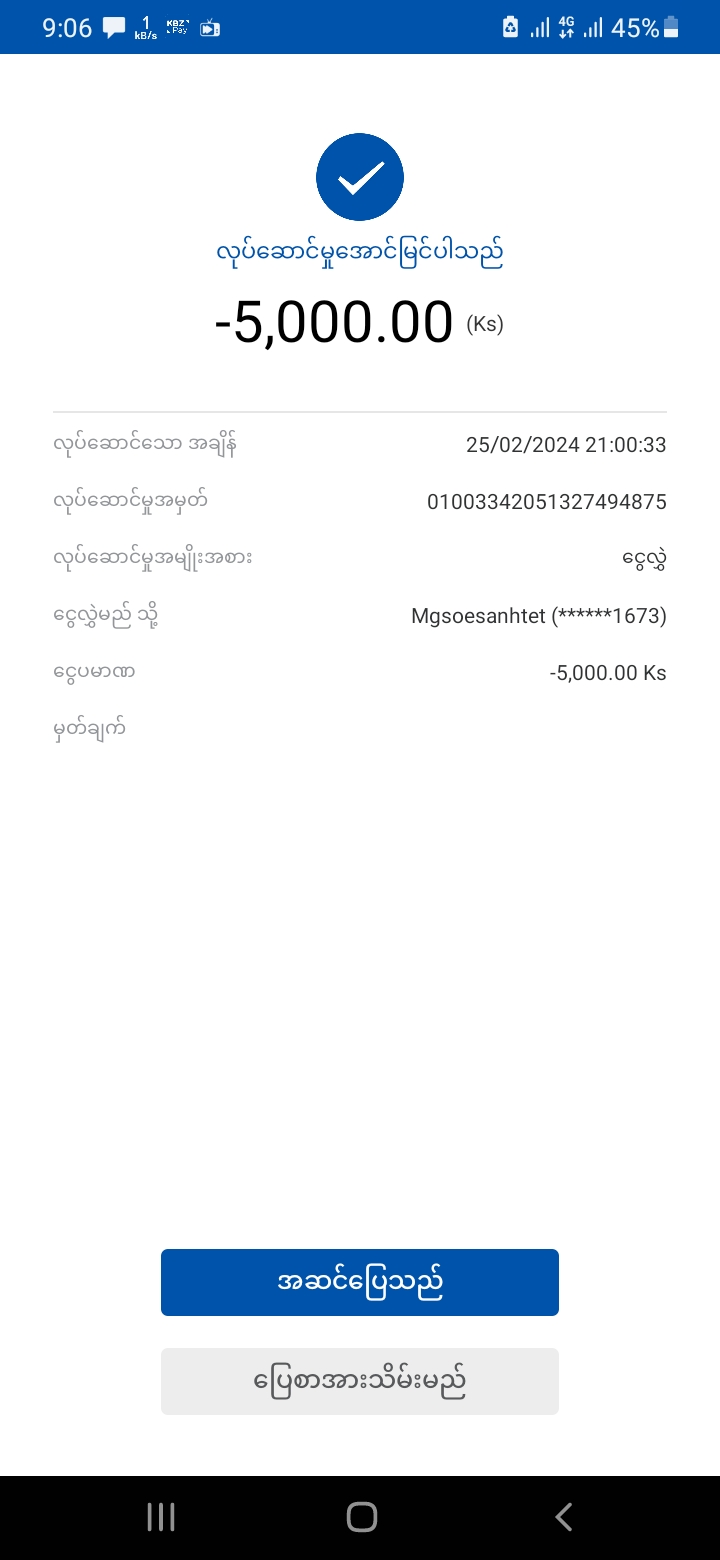The width and height of the screenshot is (720, 1560).
Task: Save receipt with ပြေစာအားသိမ်းမည် button
Action: click(x=360, y=1381)
